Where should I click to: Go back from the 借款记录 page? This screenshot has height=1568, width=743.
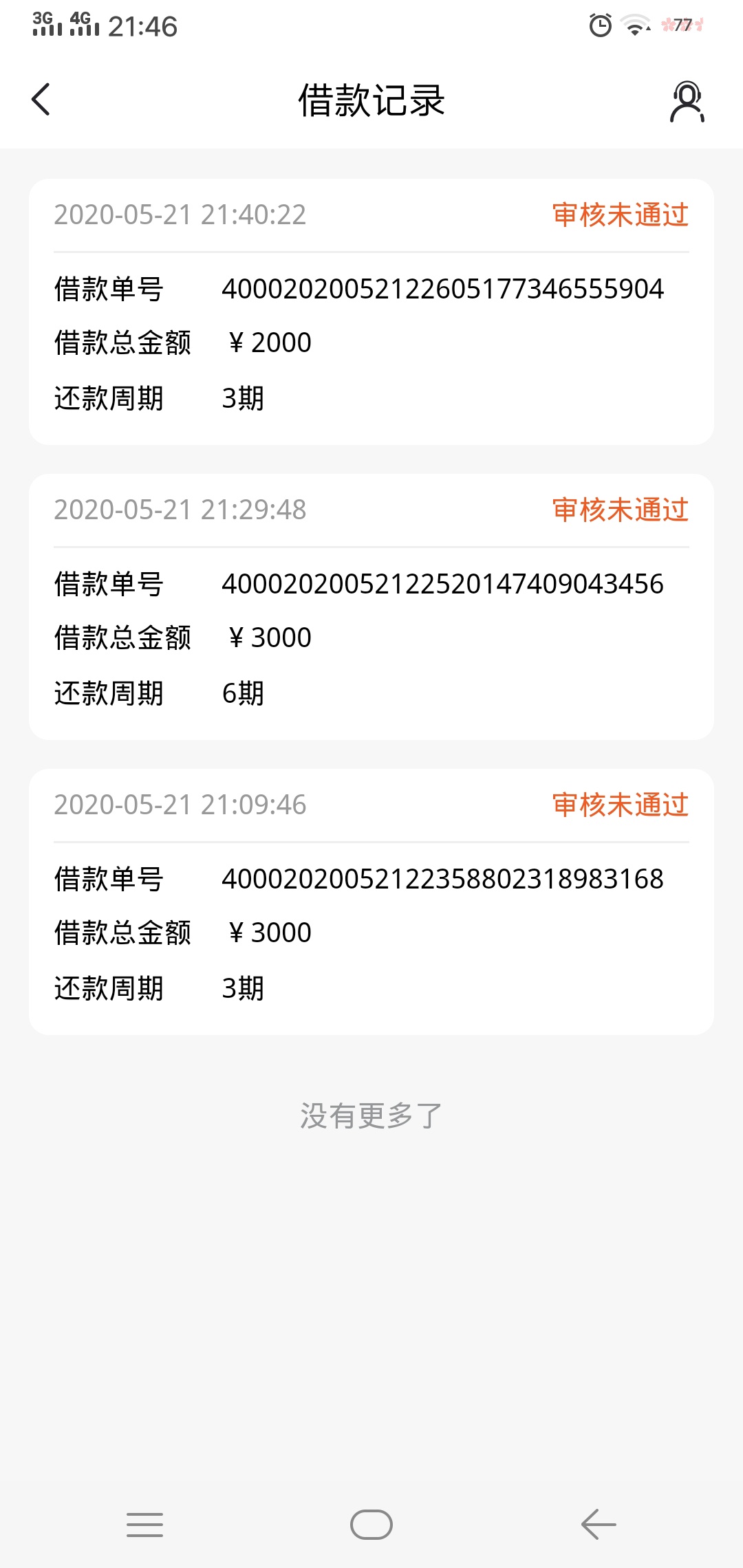coord(41,100)
